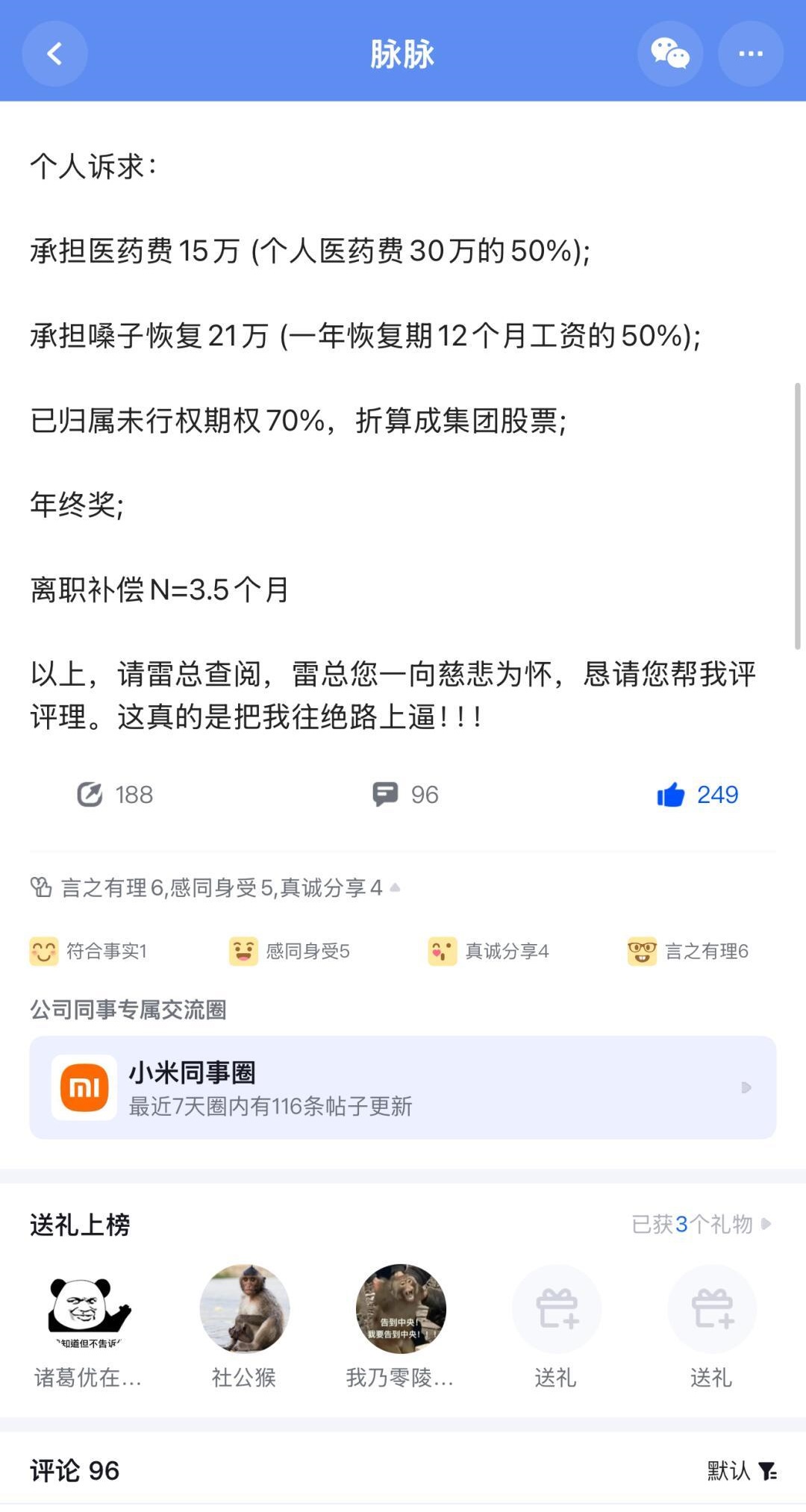This screenshot has width=806, height=1512.
Task: Send a gift using the first 送礼 button
Action: [x=557, y=1310]
